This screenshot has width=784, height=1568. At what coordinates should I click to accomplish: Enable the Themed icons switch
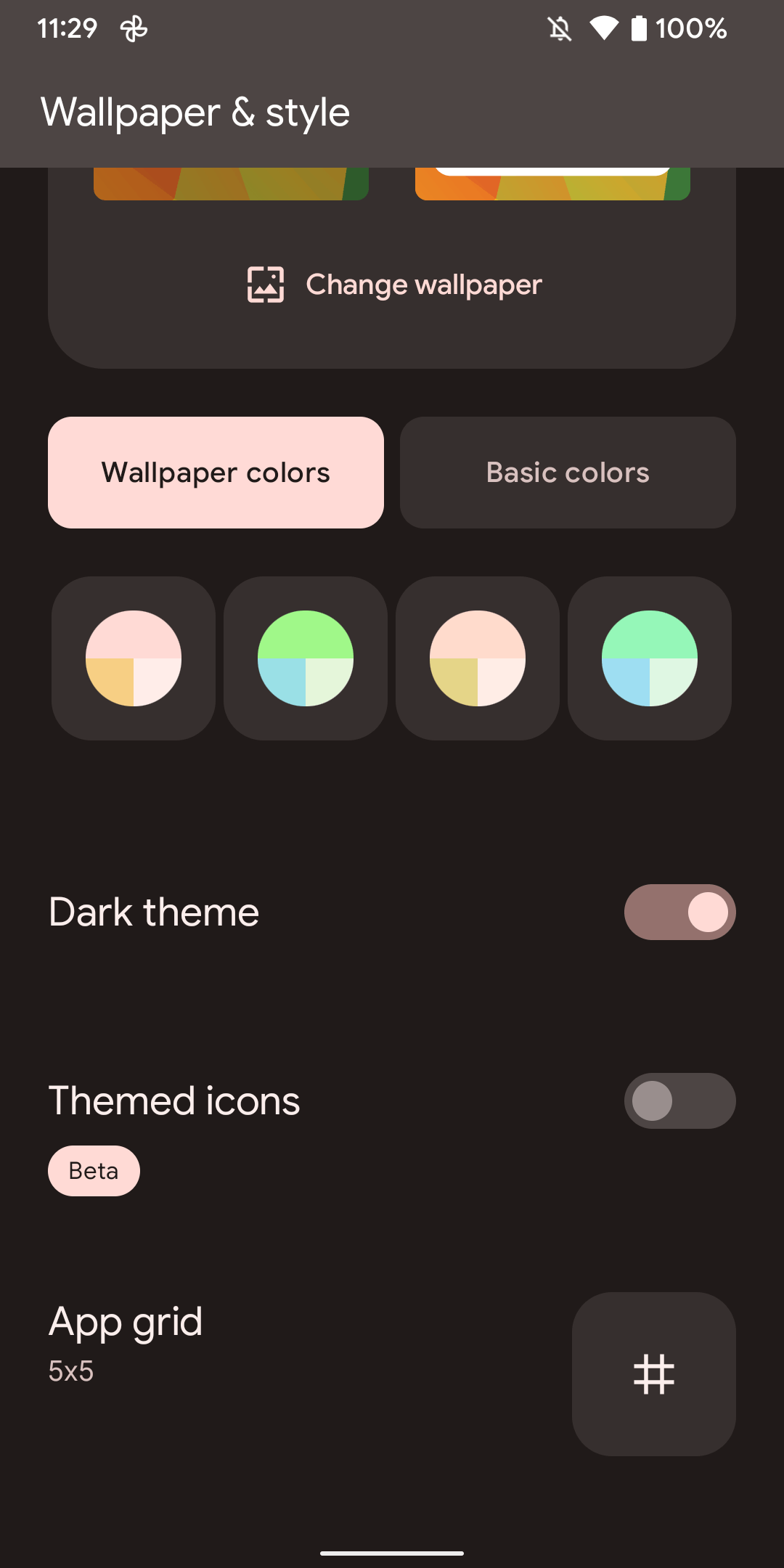pos(679,1101)
